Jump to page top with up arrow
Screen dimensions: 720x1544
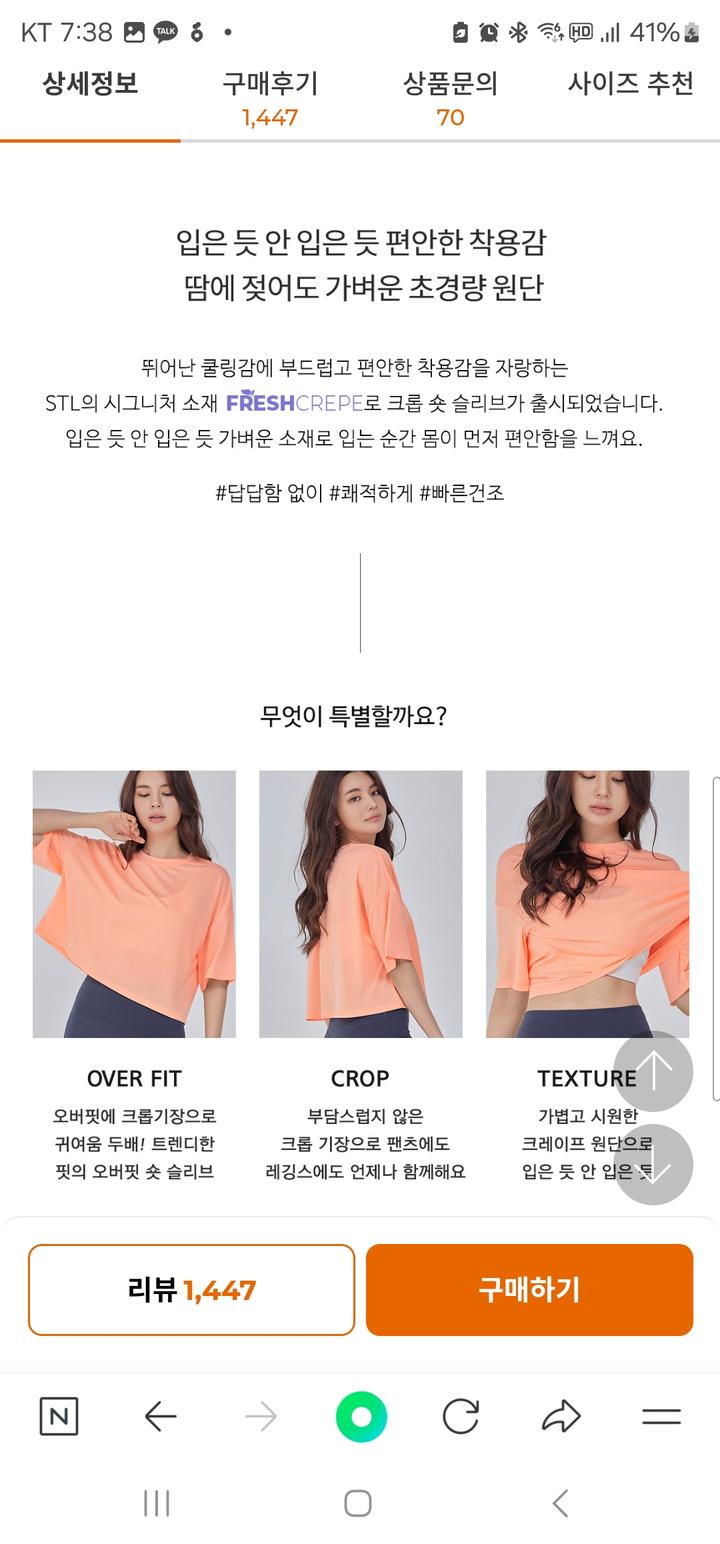click(x=653, y=1071)
